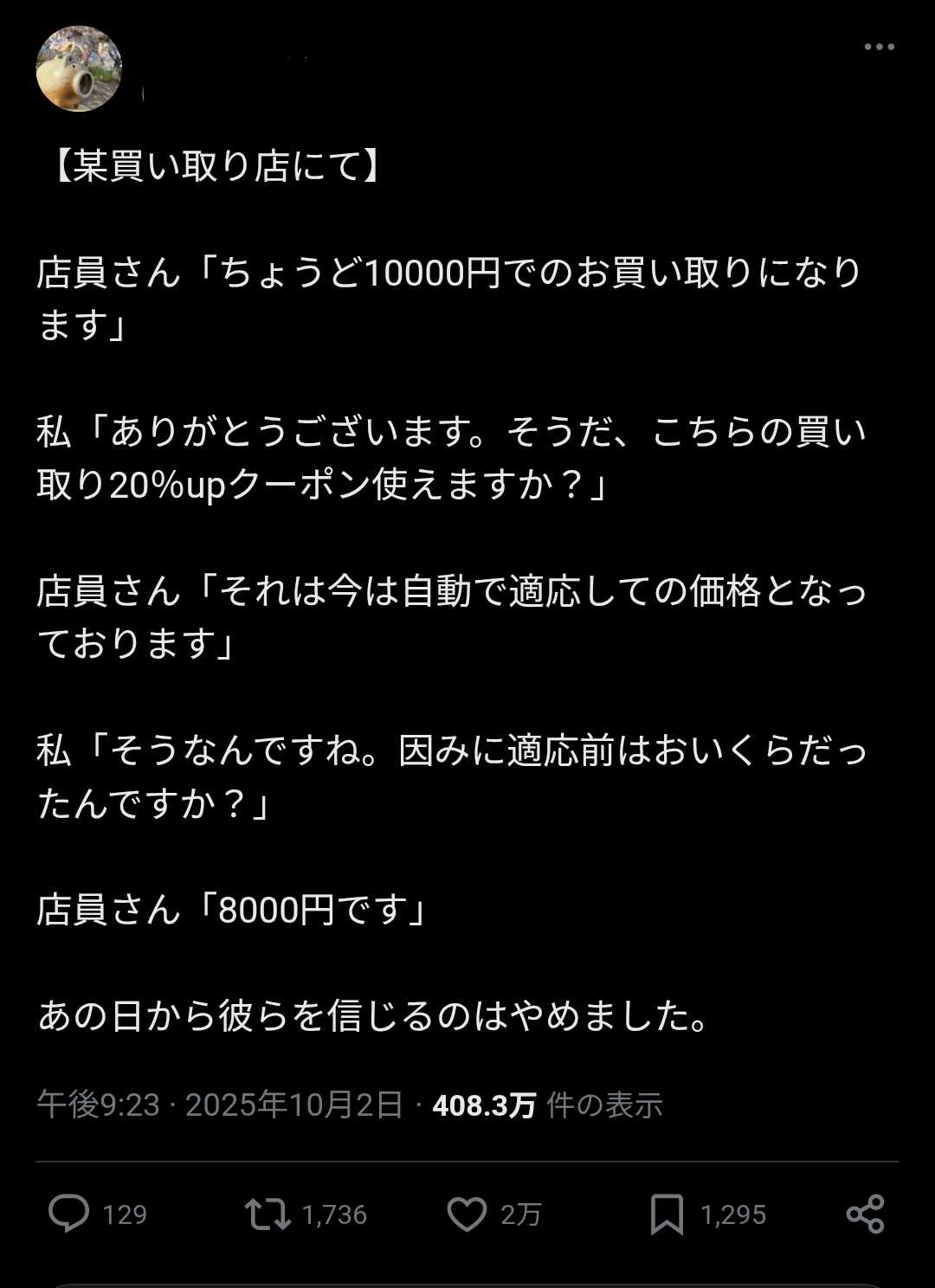Viewport: 935px width, 1288px height.
Task: Repost this tweet
Action: (268, 1214)
